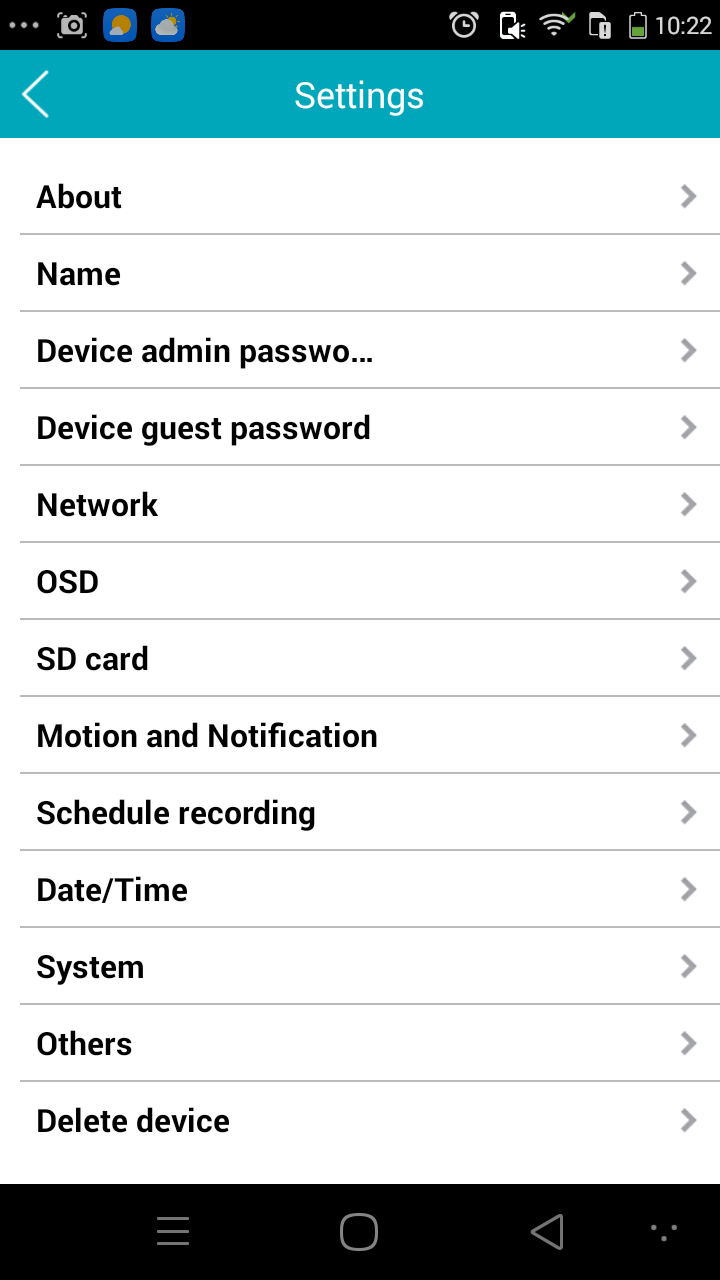This screenshot has height=1280, width=720.
Task: Open Schedule recording
Action: tap(360, 813)
